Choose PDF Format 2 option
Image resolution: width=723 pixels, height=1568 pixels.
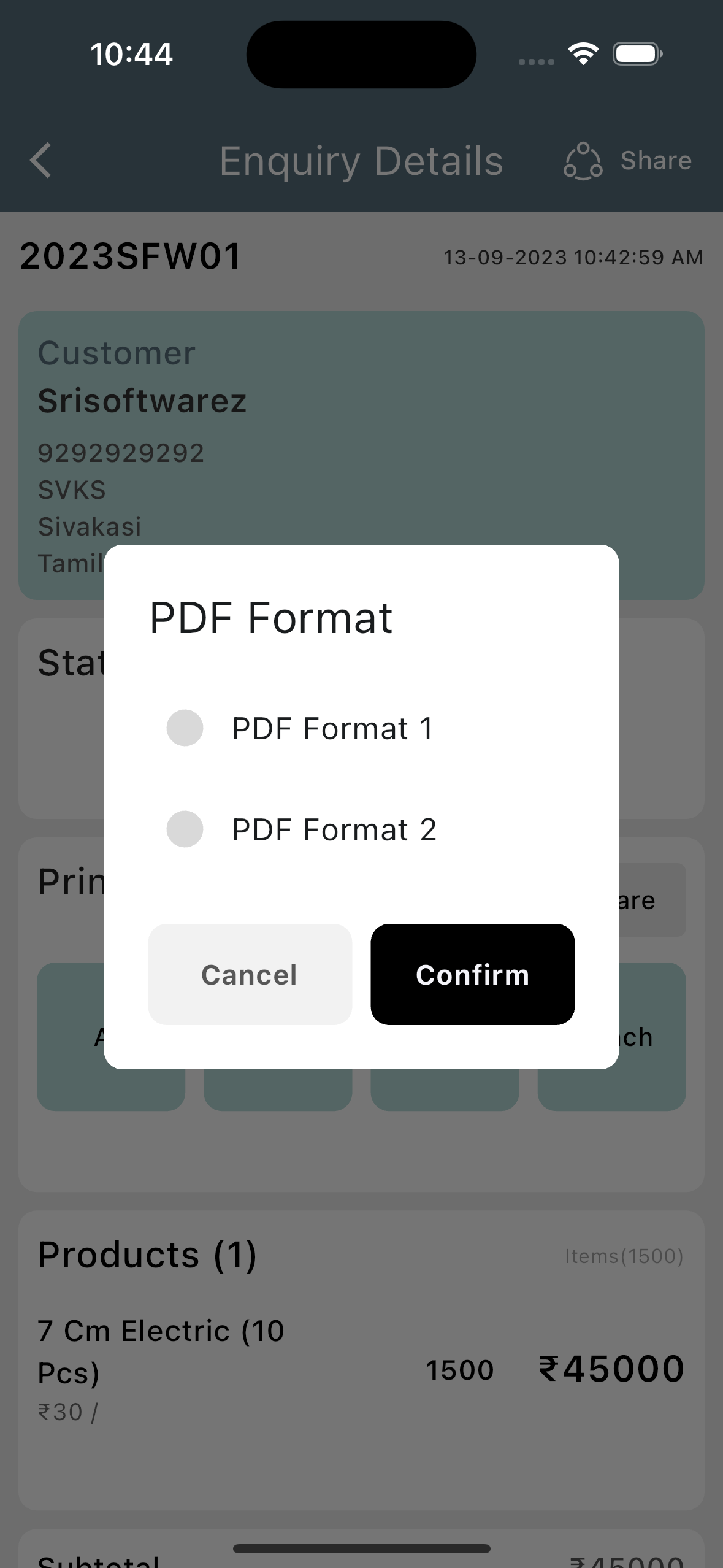185,829
